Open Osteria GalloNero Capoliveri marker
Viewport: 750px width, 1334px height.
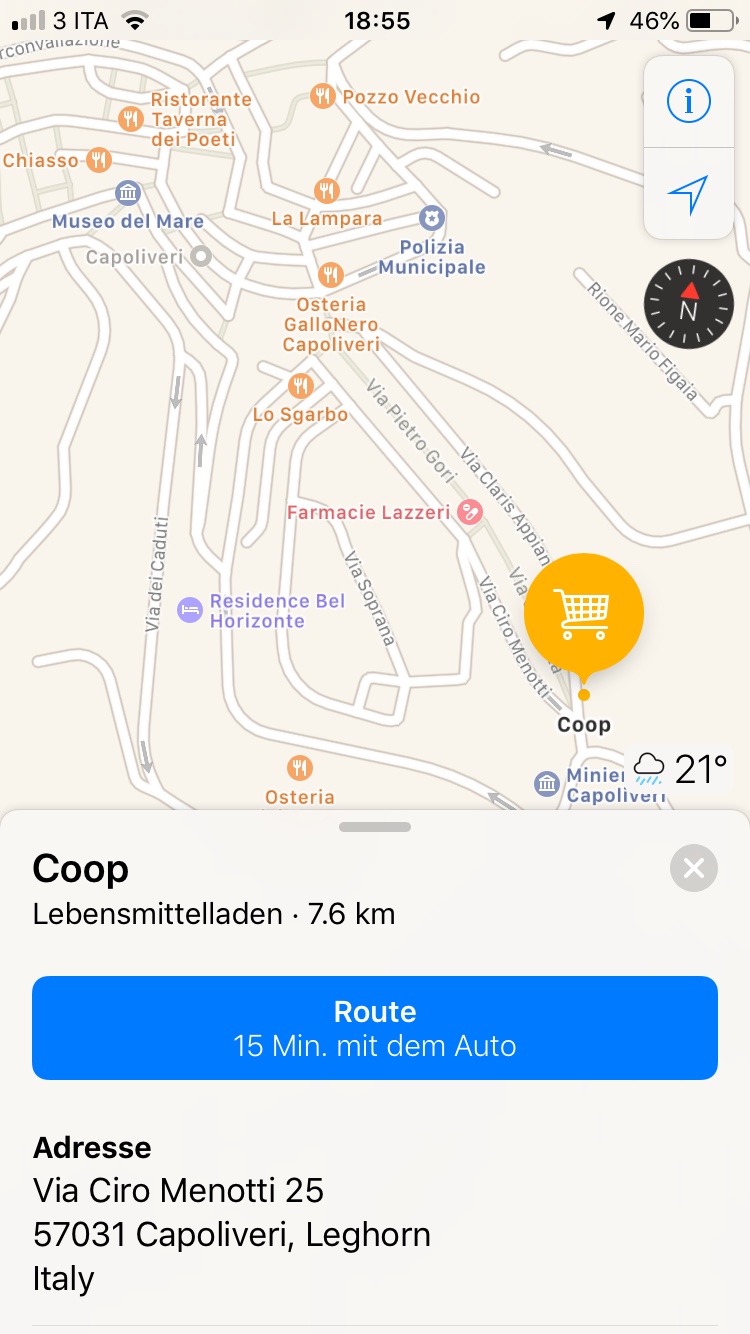(330, 274)
